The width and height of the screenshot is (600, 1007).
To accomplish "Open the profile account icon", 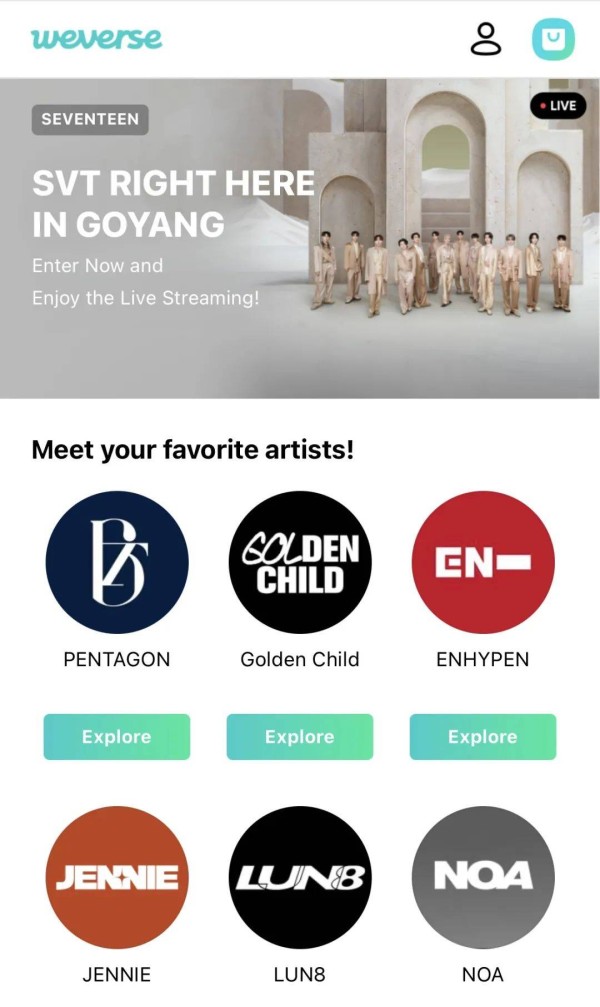I will (487, 39).
